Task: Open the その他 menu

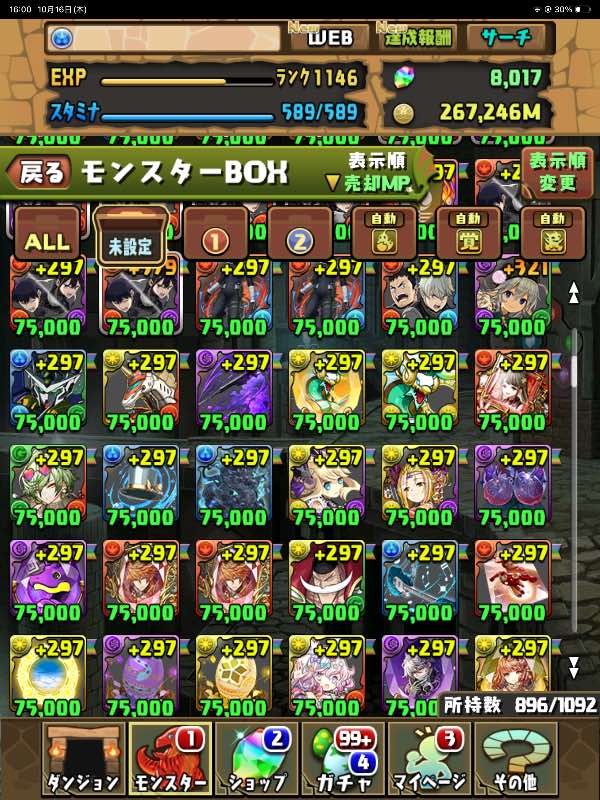Action: (516, 759)
